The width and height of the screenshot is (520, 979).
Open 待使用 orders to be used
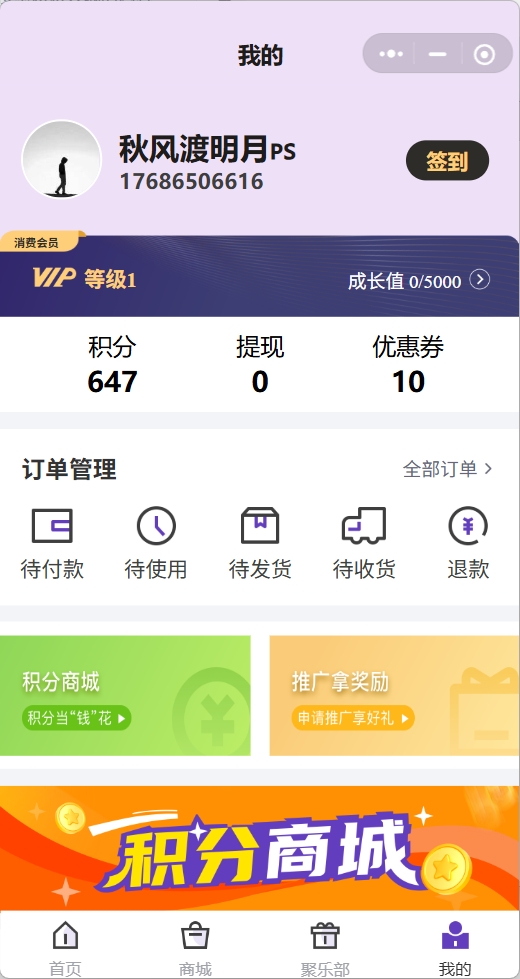(156, 543)
